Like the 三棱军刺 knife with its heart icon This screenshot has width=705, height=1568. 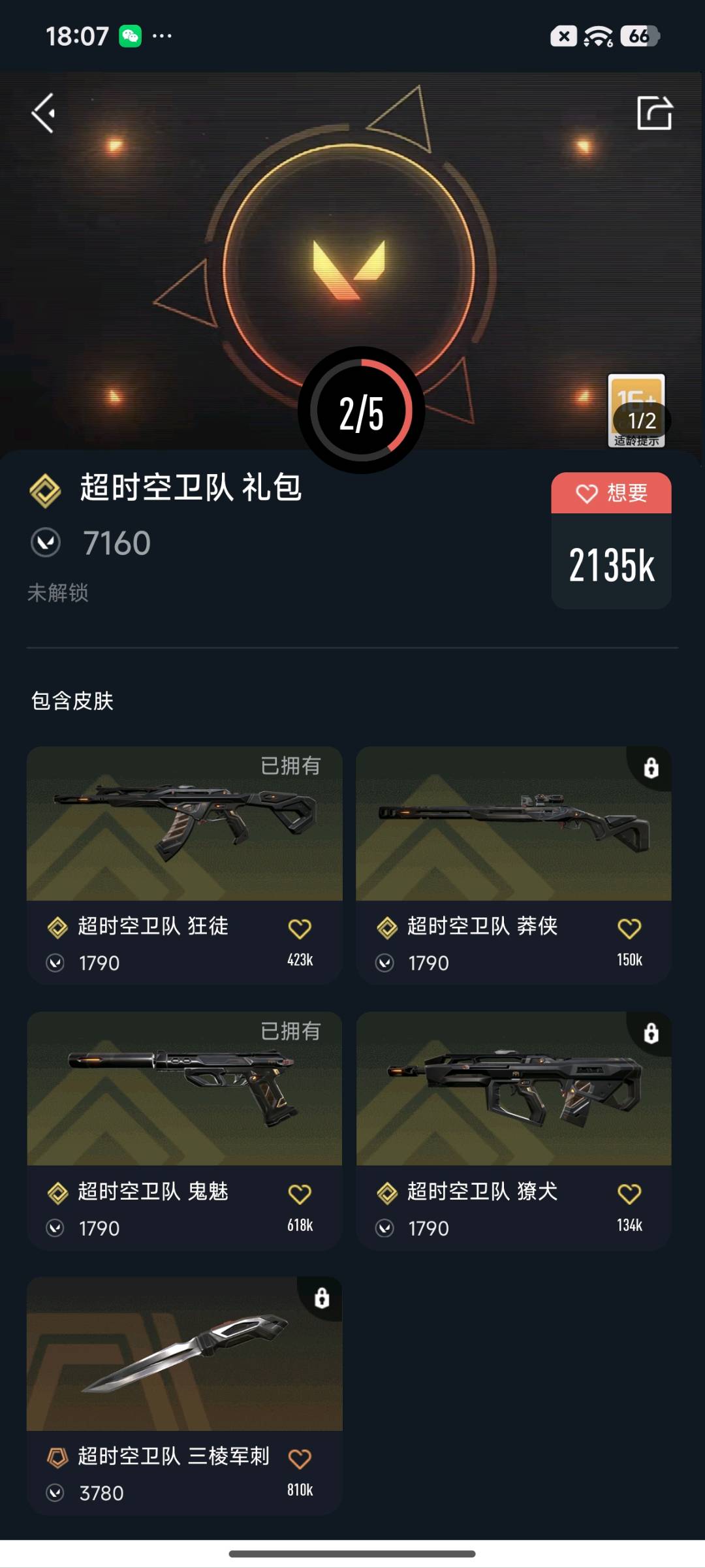pos(300,1458)
